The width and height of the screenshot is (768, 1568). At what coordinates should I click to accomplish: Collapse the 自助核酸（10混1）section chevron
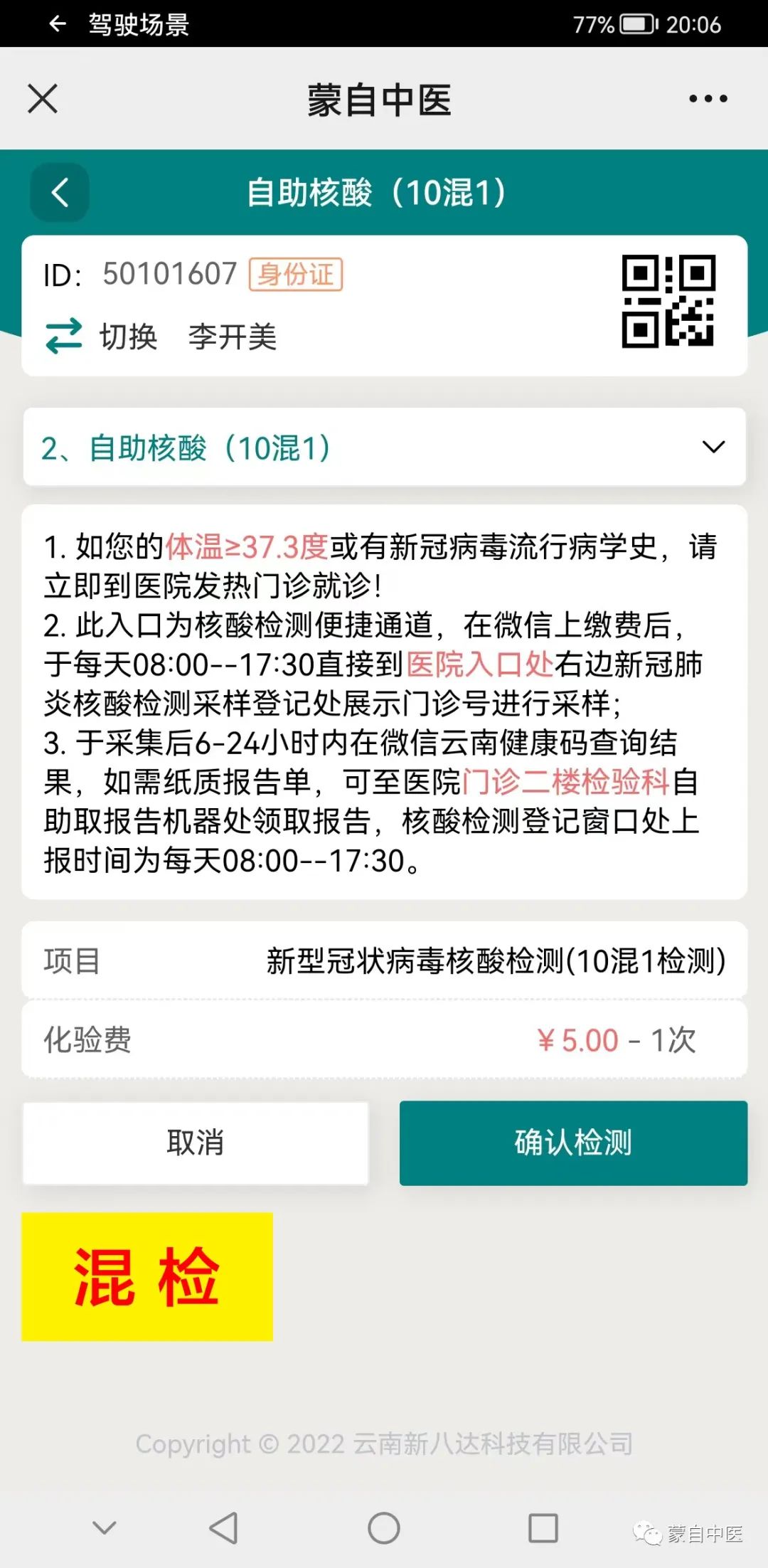click(713, 448)
